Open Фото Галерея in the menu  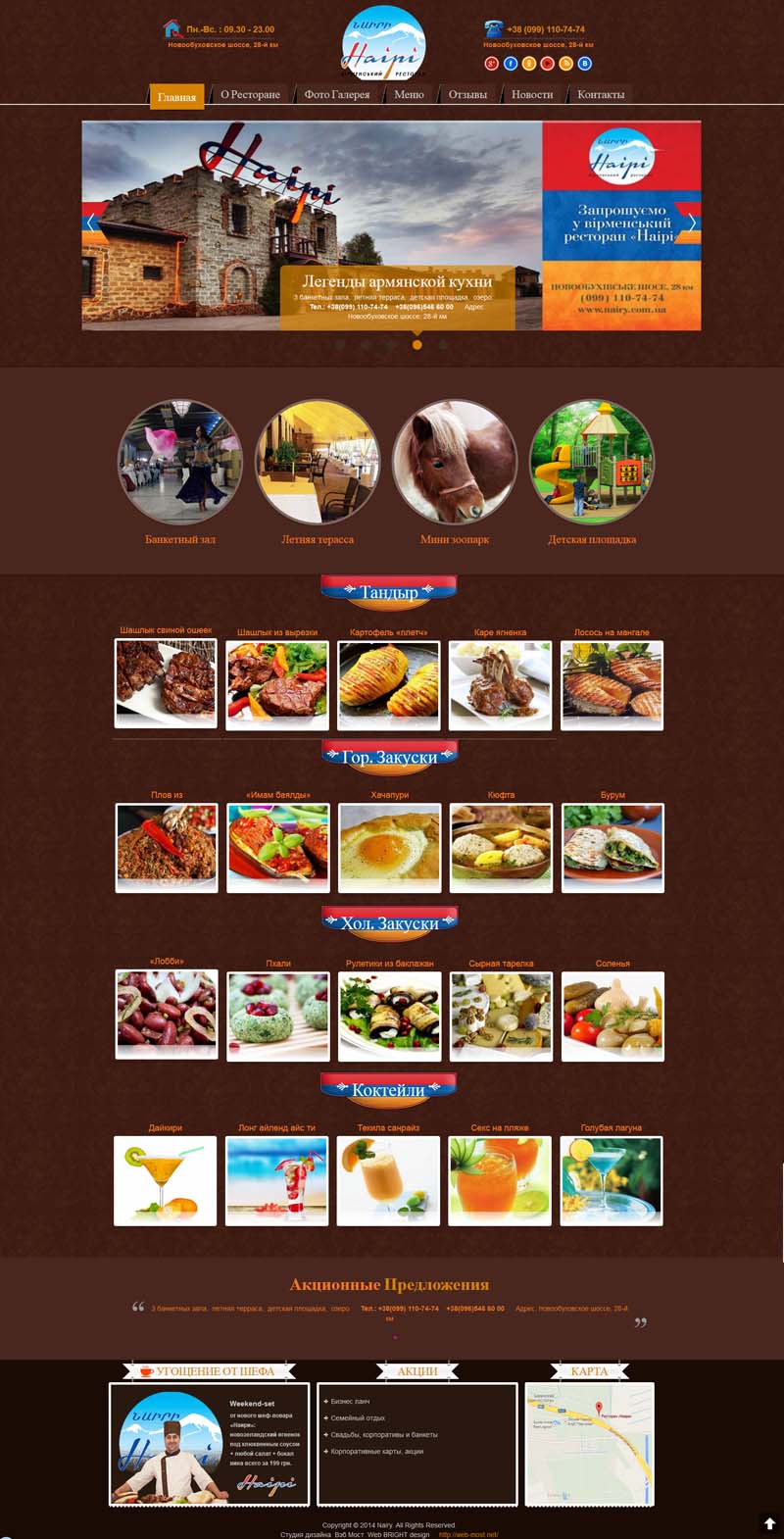pyautogui.click(x=337, y=94)
